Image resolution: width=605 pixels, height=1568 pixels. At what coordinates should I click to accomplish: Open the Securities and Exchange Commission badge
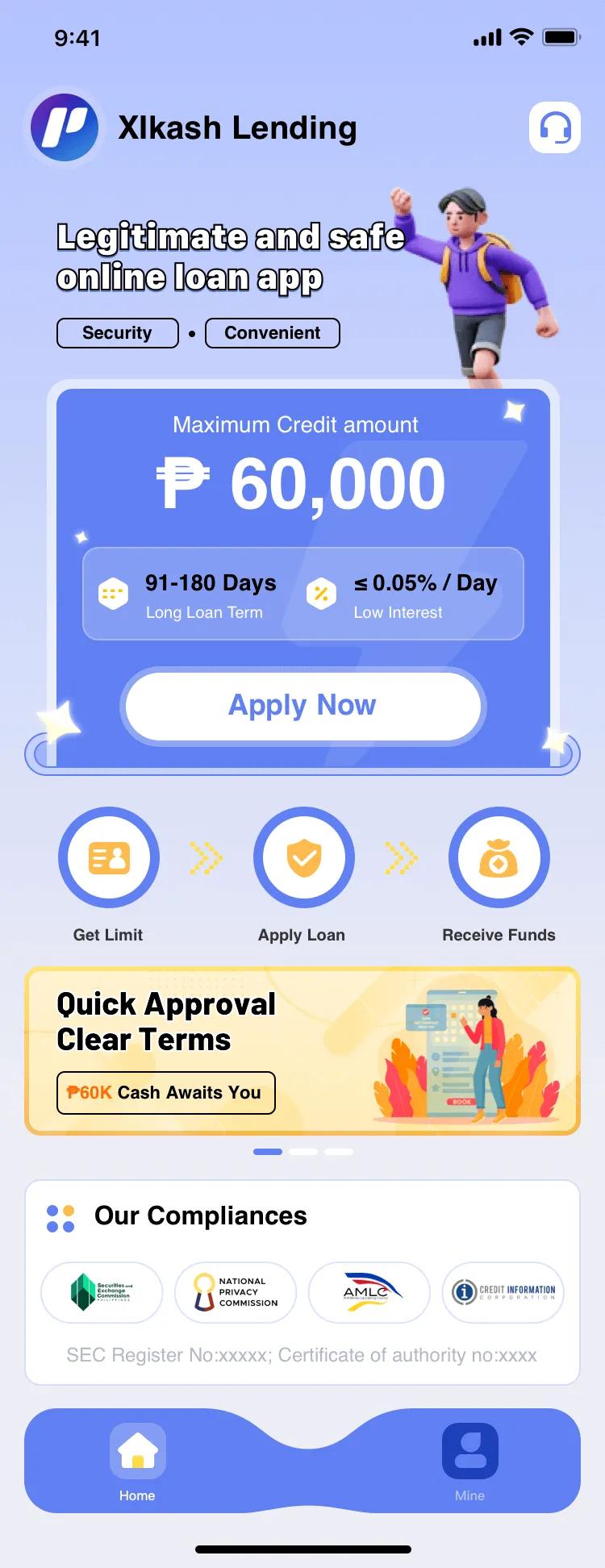pos(101,1292)
